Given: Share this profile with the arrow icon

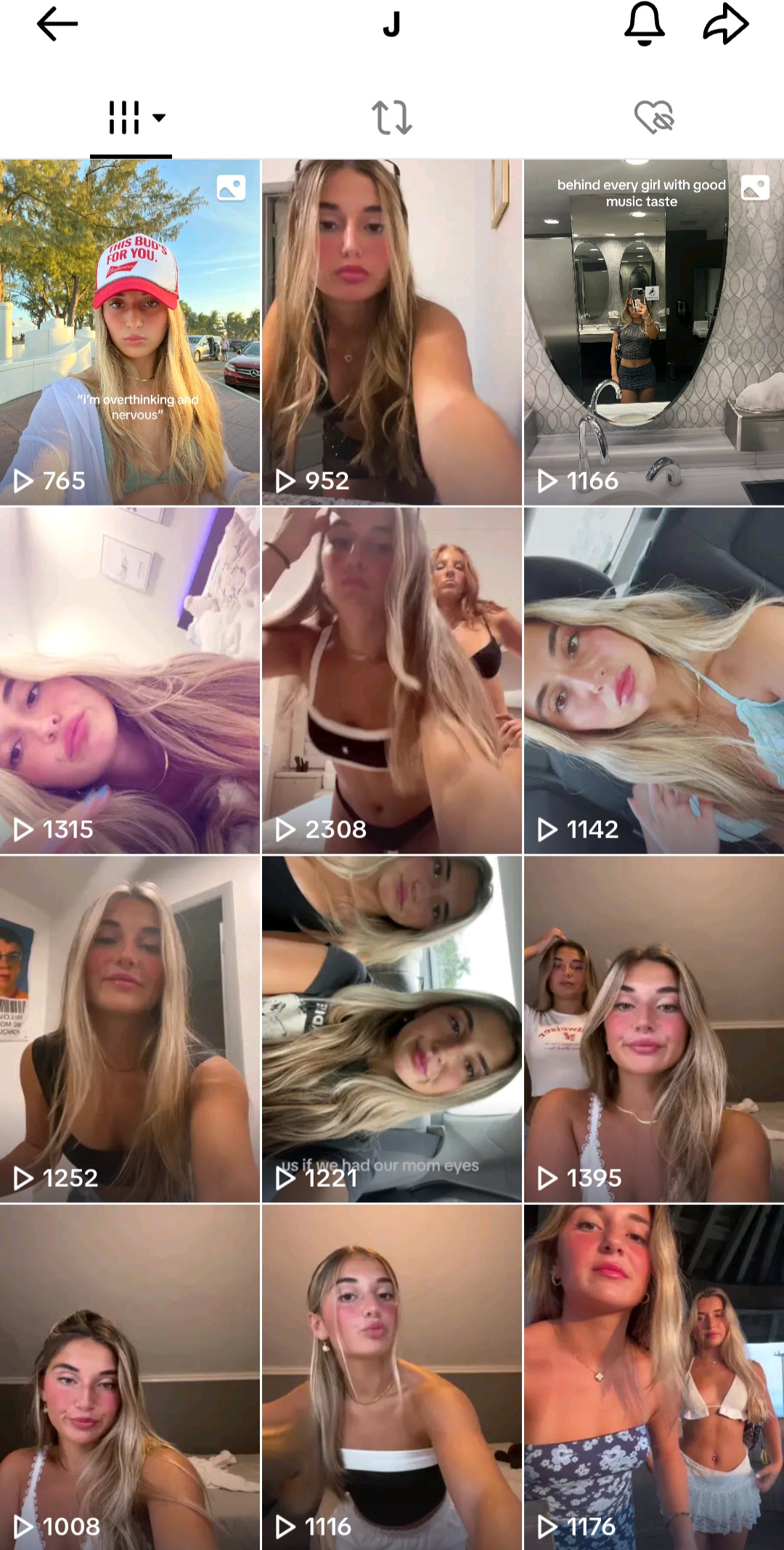Looking at the screenshot, I should [725, 24].
